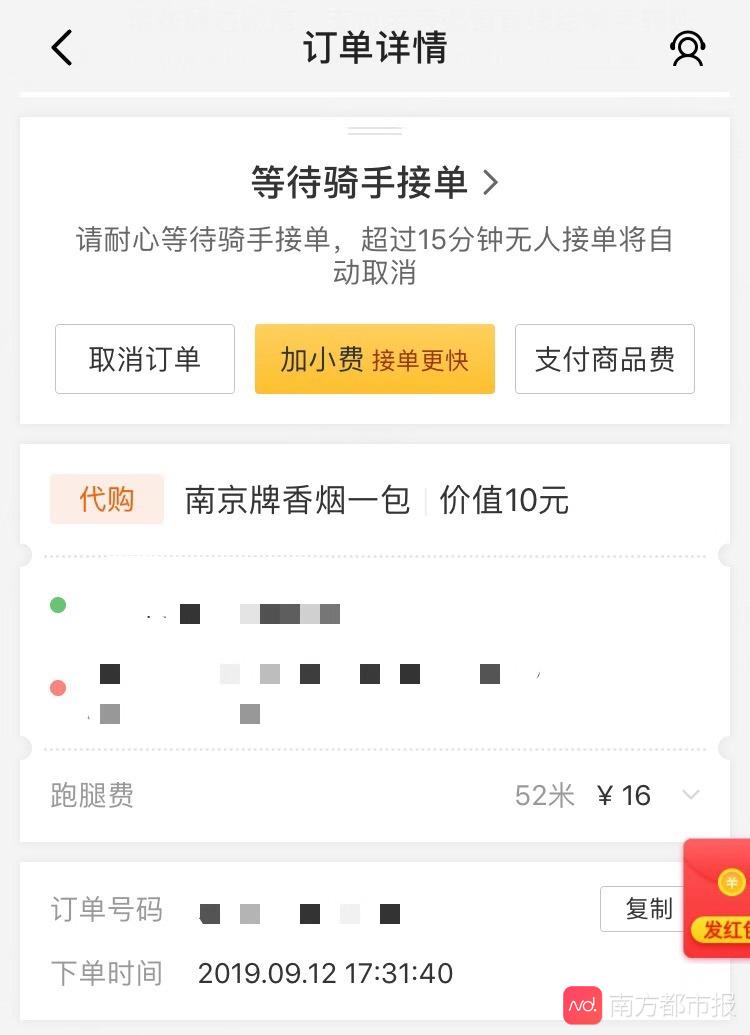The height and width of the screenshot is (1035, 750).
Task: Expand the 跑腿费 fee breakdown chevron
Action: coord(692,796)
